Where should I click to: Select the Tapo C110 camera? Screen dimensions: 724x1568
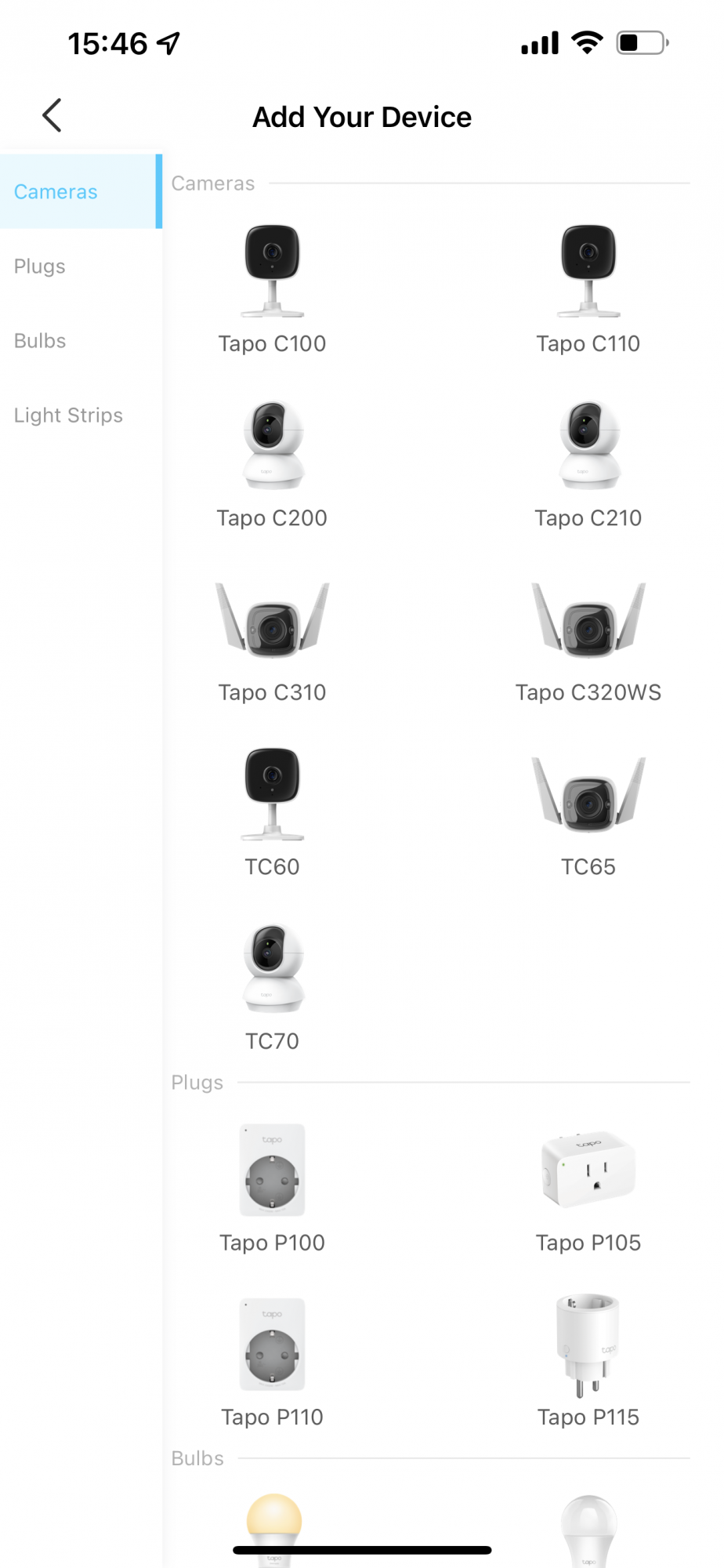coord(588,288)
